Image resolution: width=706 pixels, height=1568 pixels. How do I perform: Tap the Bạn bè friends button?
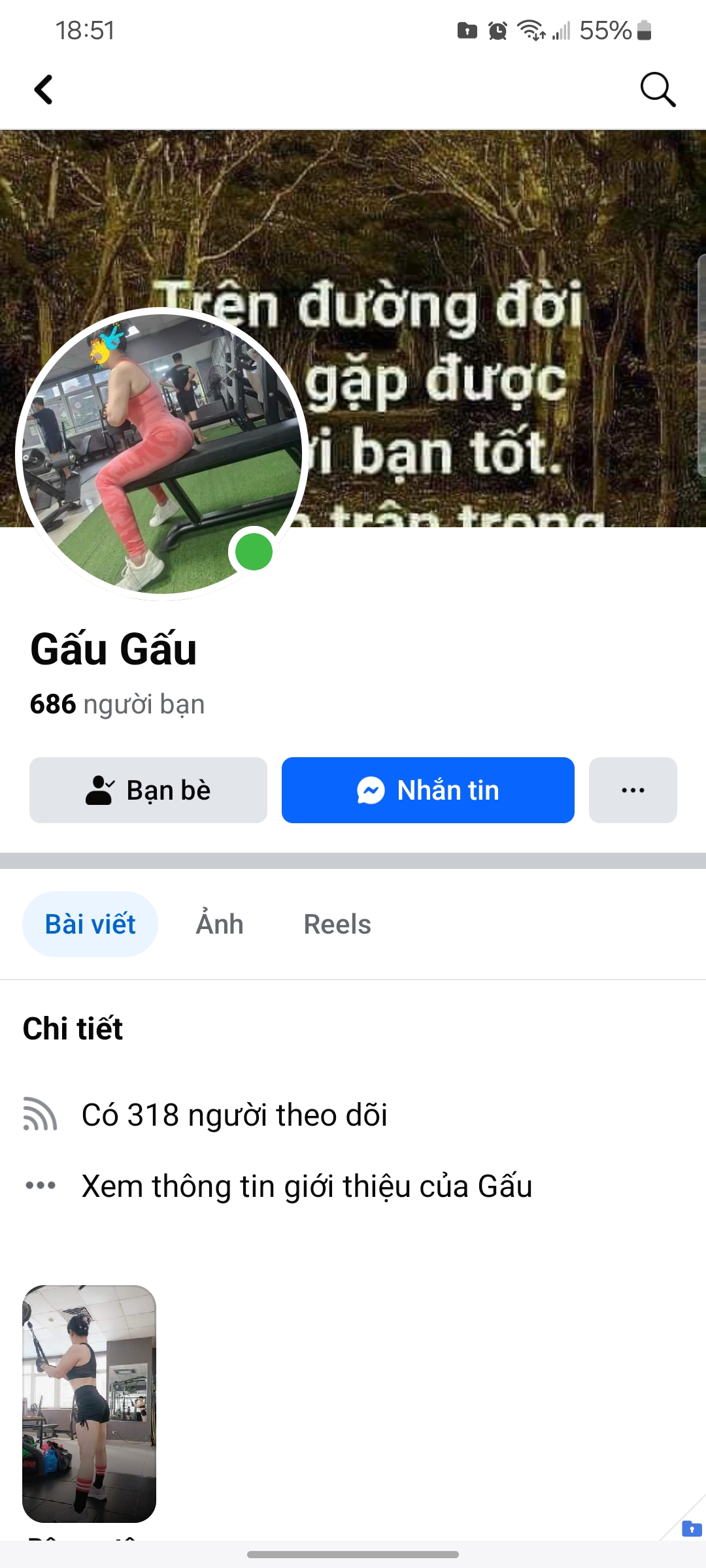pyautogui.click(x=148, y=790)
